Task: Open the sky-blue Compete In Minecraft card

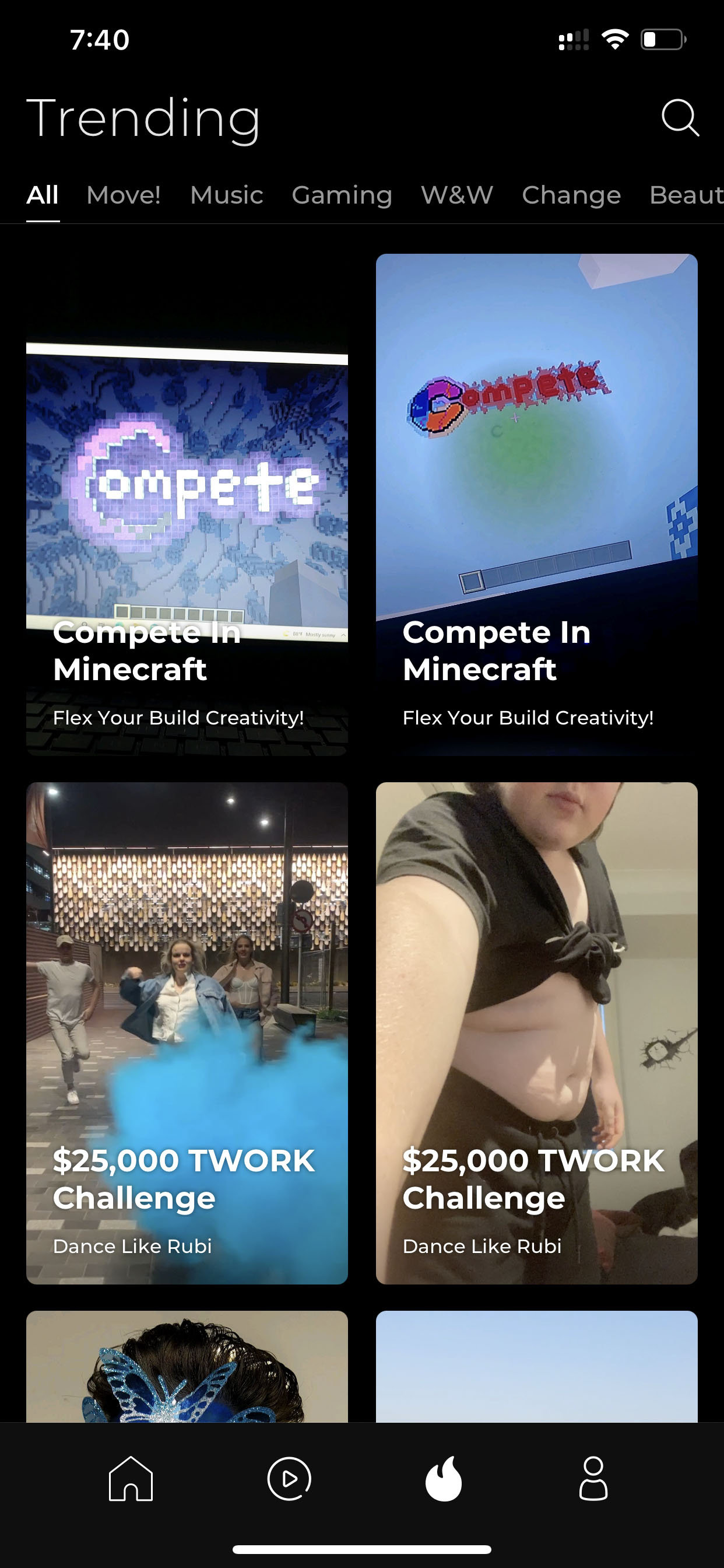Action: (537, 505)
